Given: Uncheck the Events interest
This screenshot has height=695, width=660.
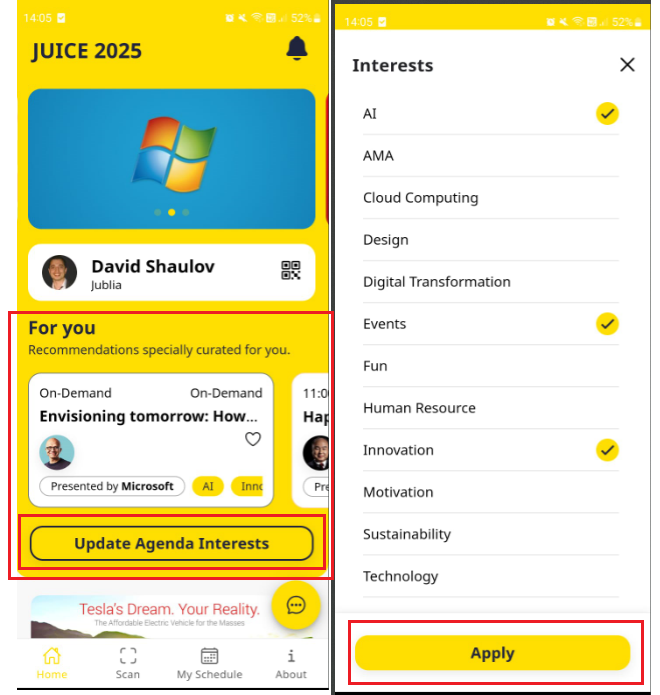Looking at the screenshot, I should point(490,324).
